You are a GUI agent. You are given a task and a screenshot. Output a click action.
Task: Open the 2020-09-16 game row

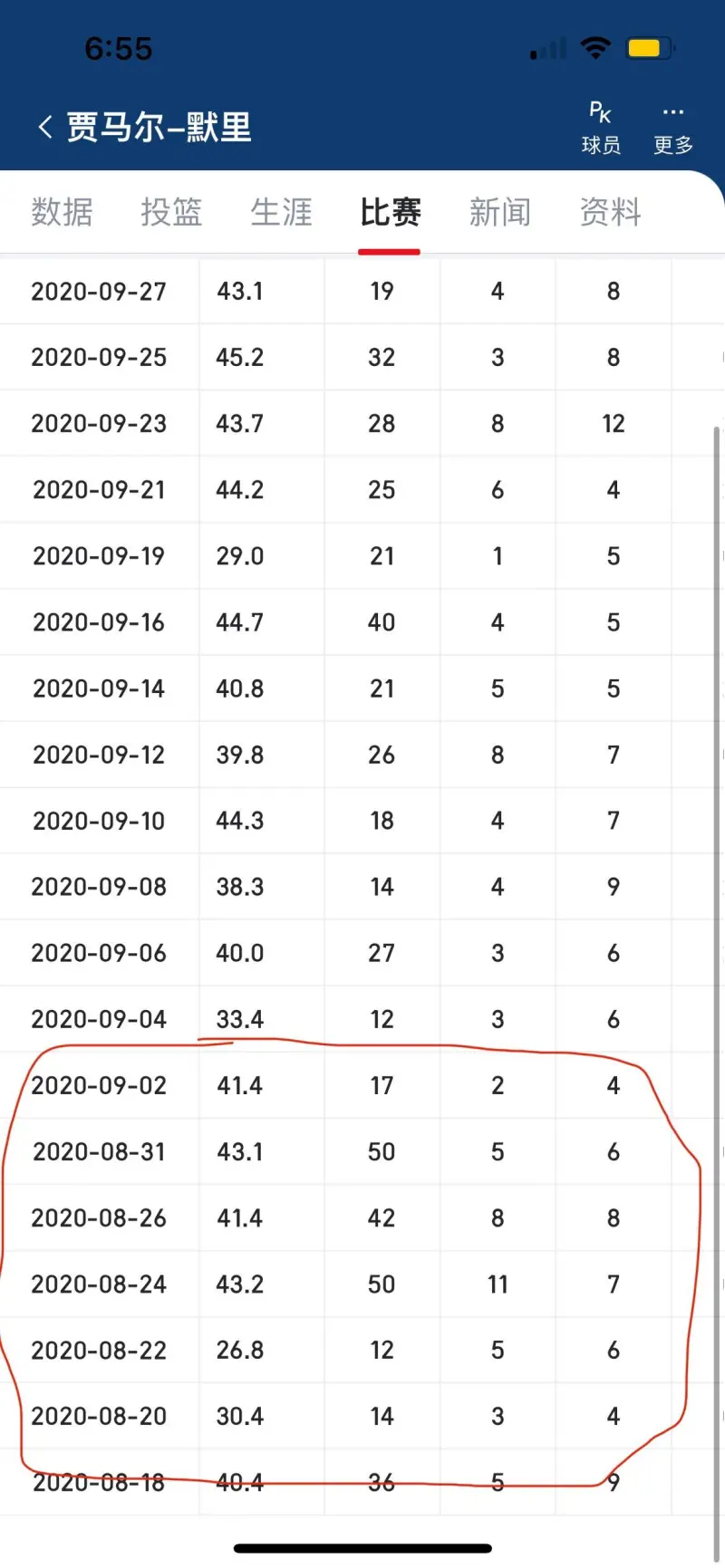pos(362,622)
